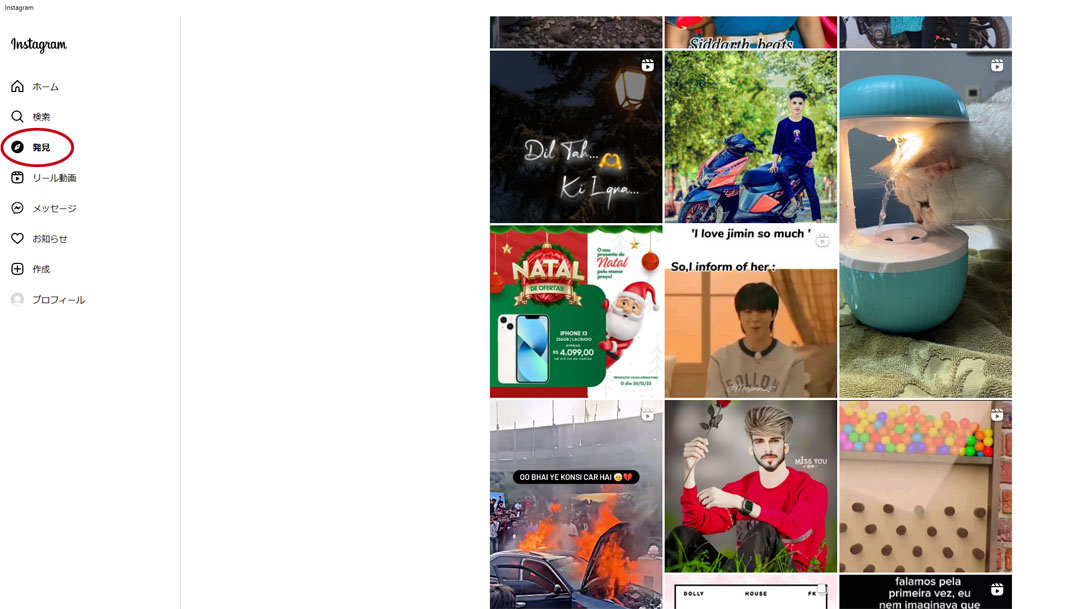Open the 'I love jimin so much' video

pos(750,312)
